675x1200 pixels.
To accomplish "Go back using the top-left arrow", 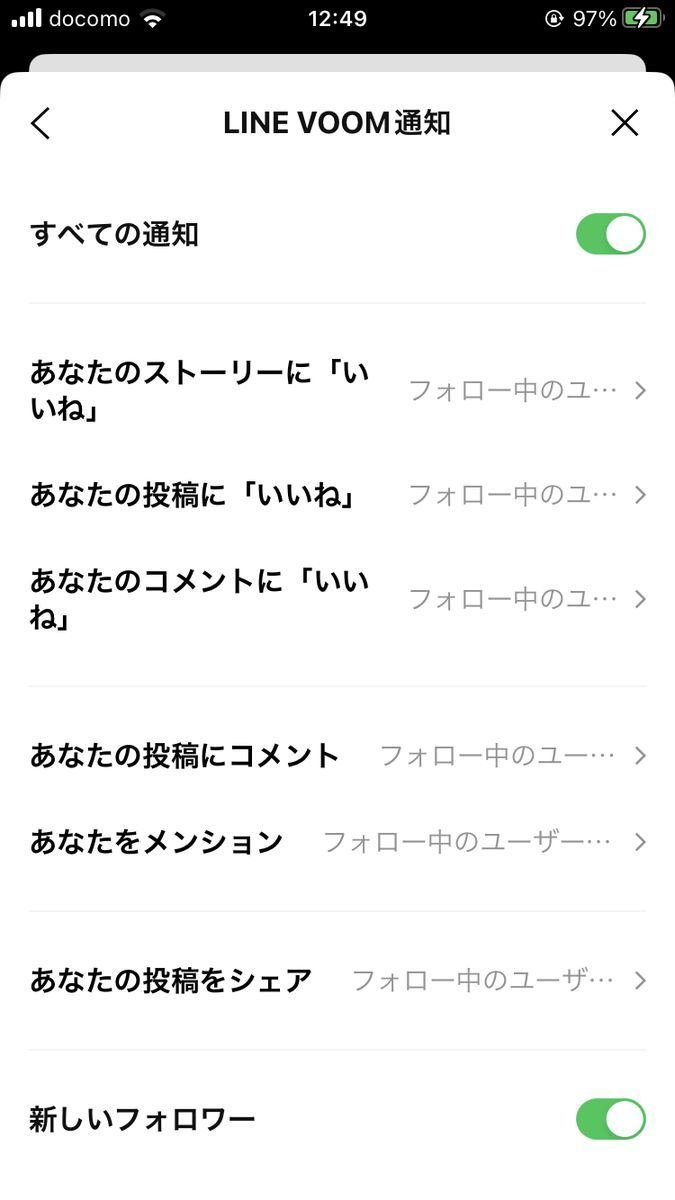I will (x=40, y=123).
